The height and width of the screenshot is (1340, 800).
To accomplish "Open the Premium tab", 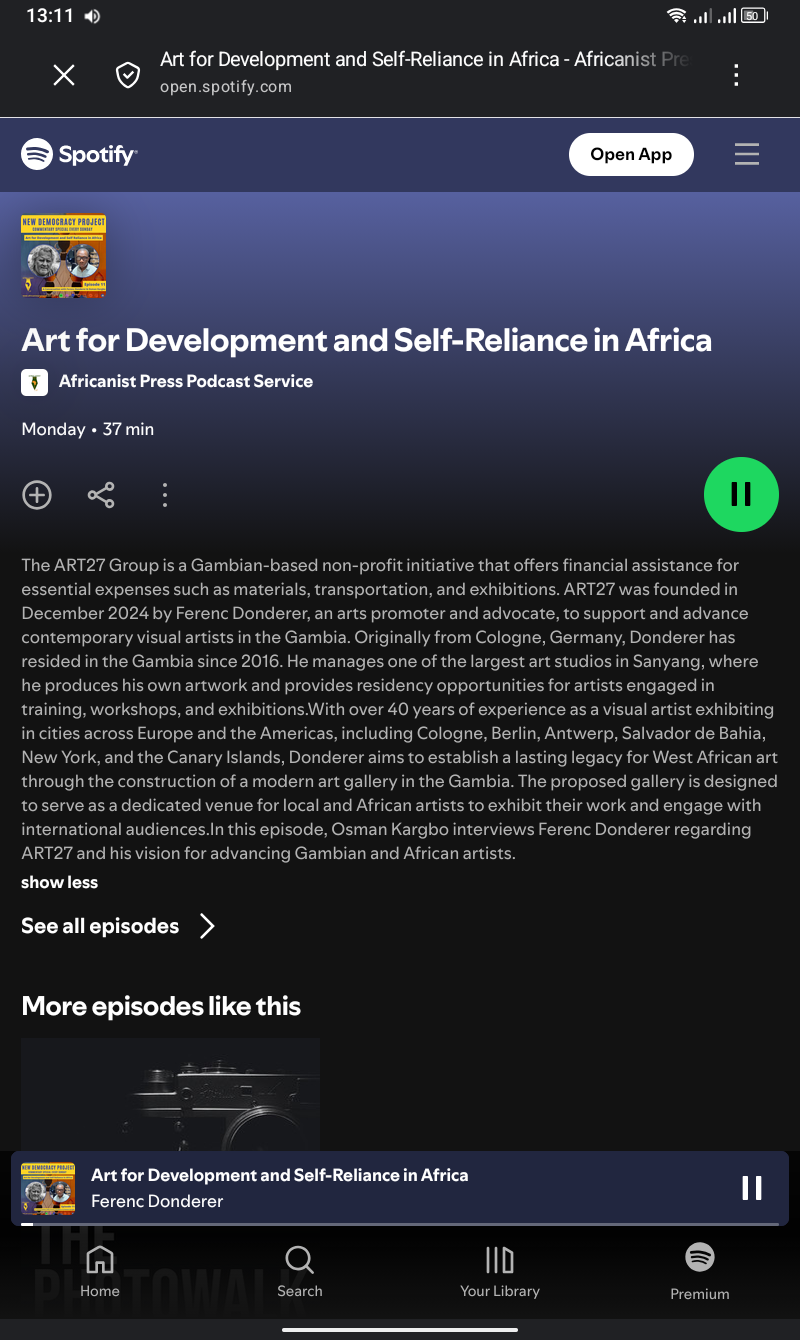I will point(700,1271).
